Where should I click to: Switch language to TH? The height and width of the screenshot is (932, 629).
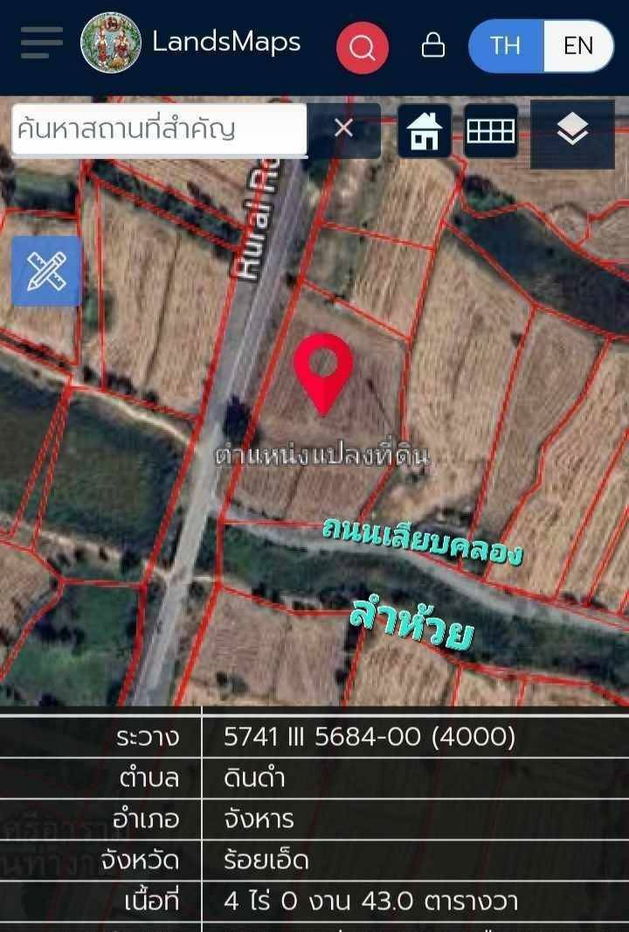point(505,46)
